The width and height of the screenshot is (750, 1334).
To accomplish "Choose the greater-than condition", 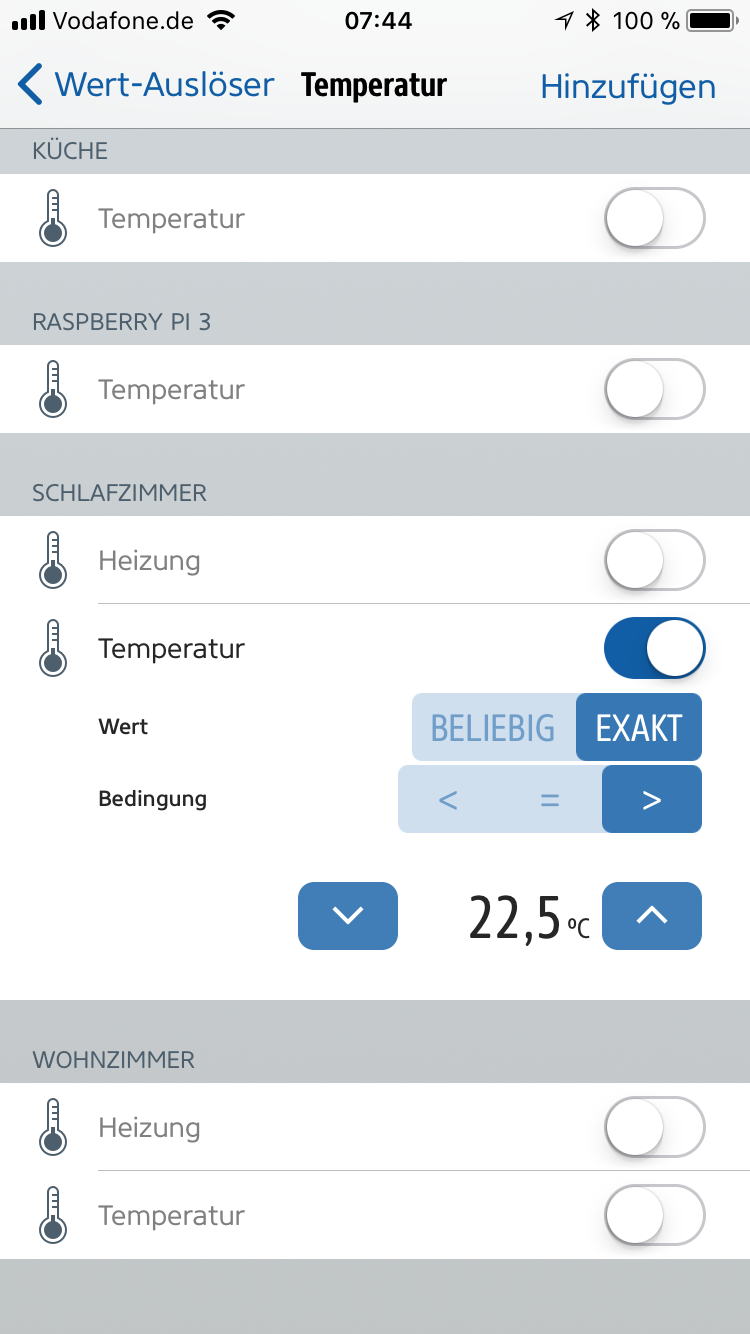I will point(652,799).
